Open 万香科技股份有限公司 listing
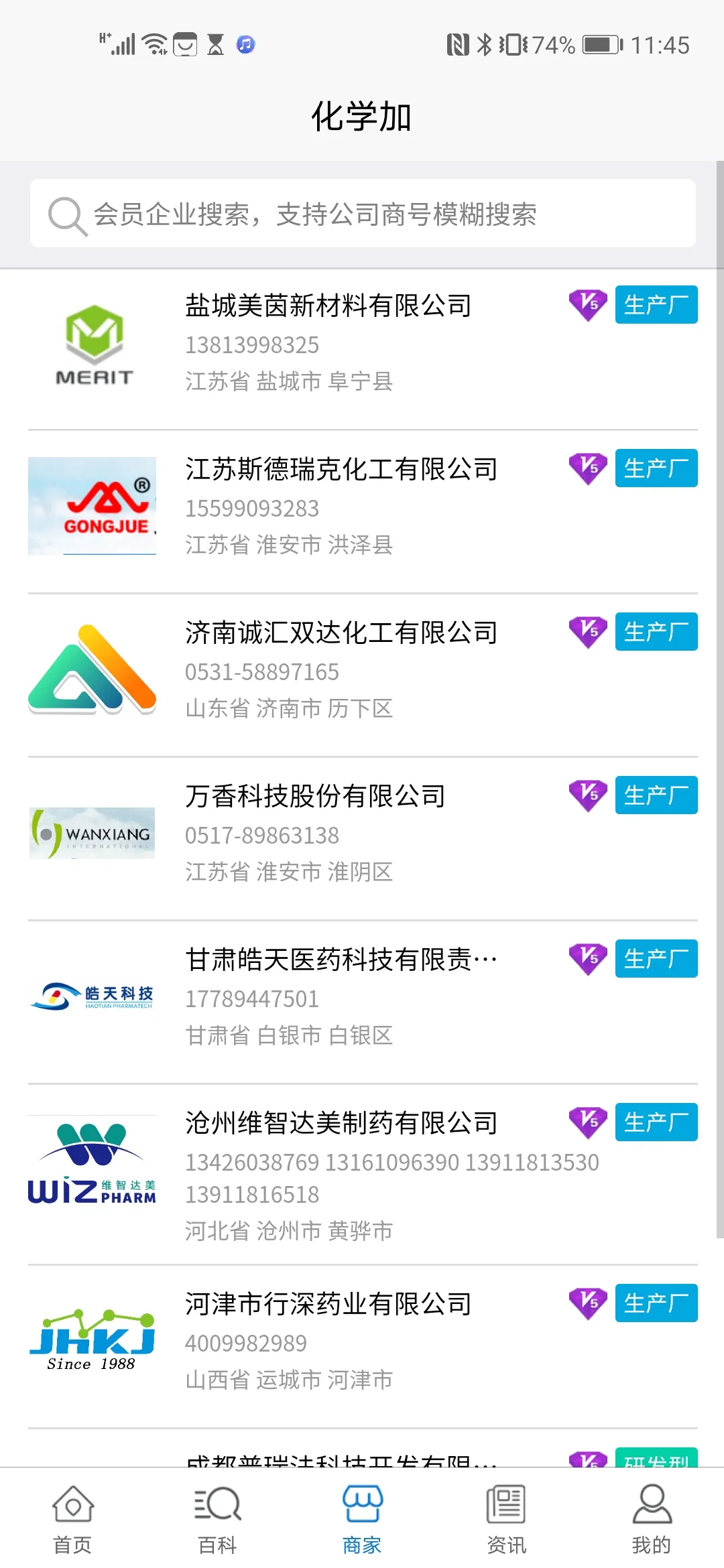Screen dimensions: 724x1568 coord(315,796)
